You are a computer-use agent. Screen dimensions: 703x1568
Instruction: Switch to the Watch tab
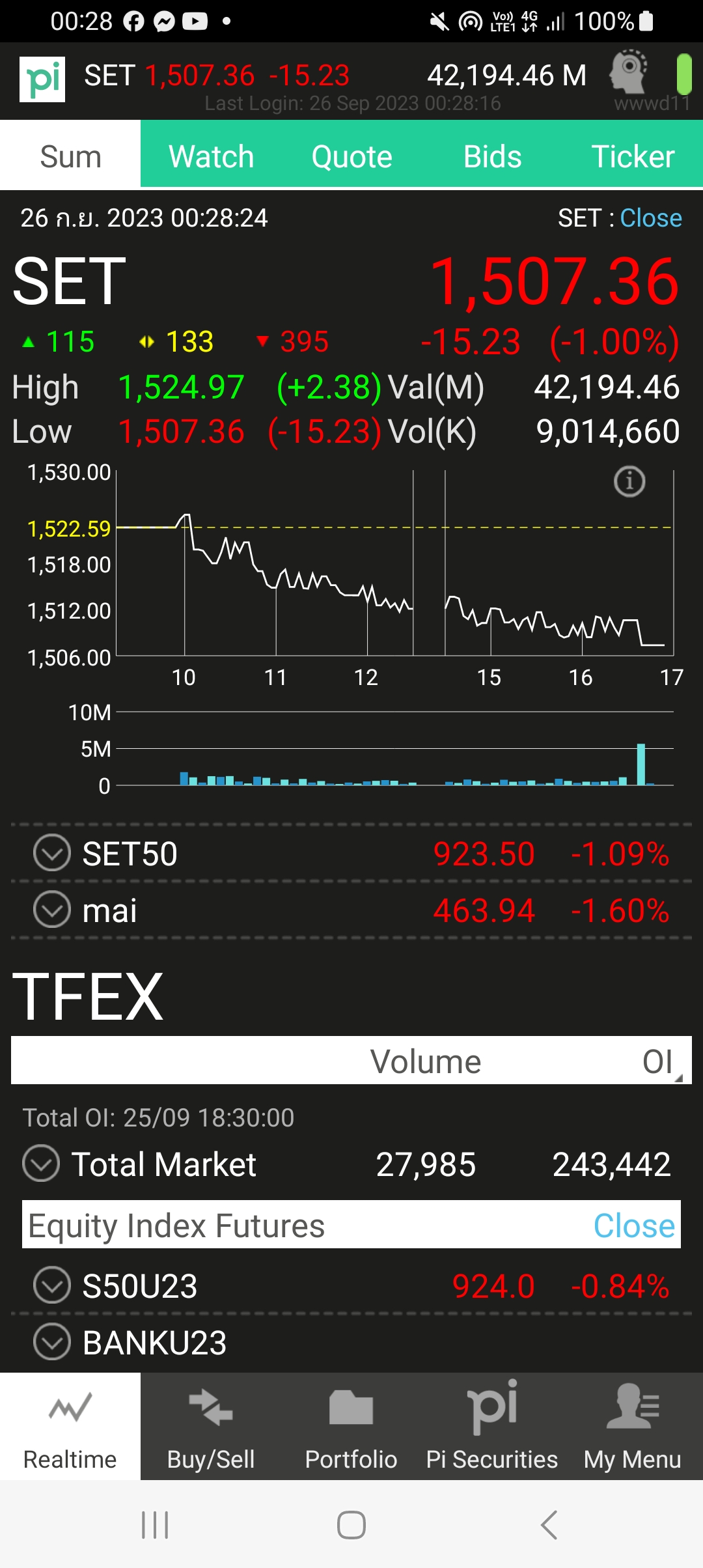coord(211,156)
